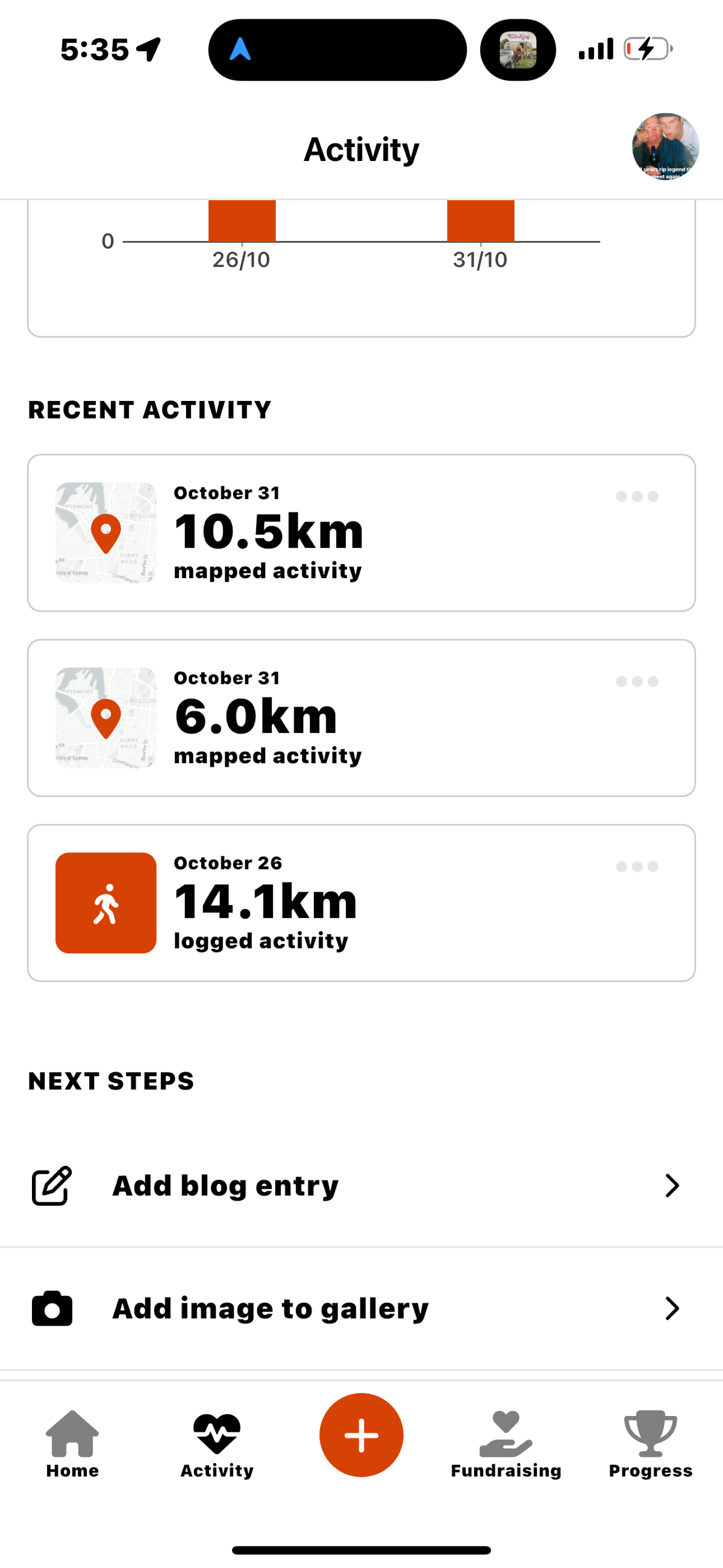Tap the orange plus button
The width and height of the screenshot is (723, 1568).
click(x=361, y=1435)
